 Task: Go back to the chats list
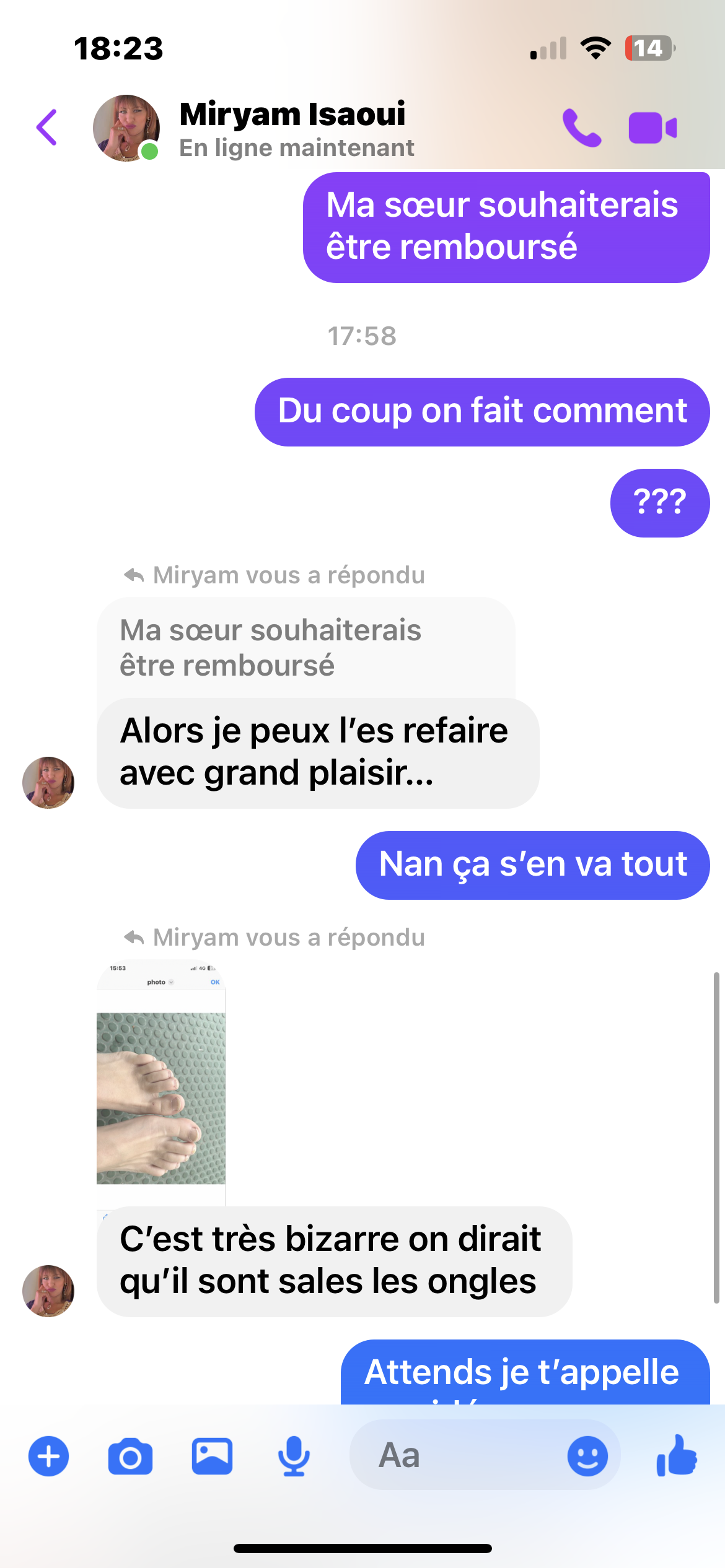(x=47, y=128)
